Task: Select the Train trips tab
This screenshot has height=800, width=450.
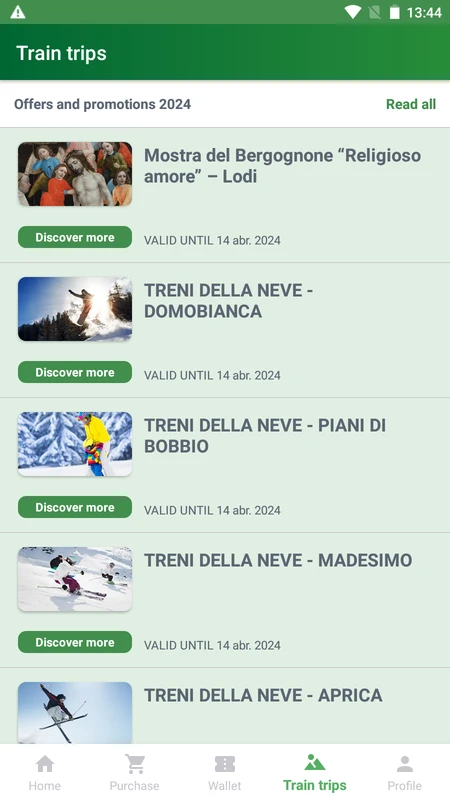Action: pyautogui.click(x=315, y=772)
